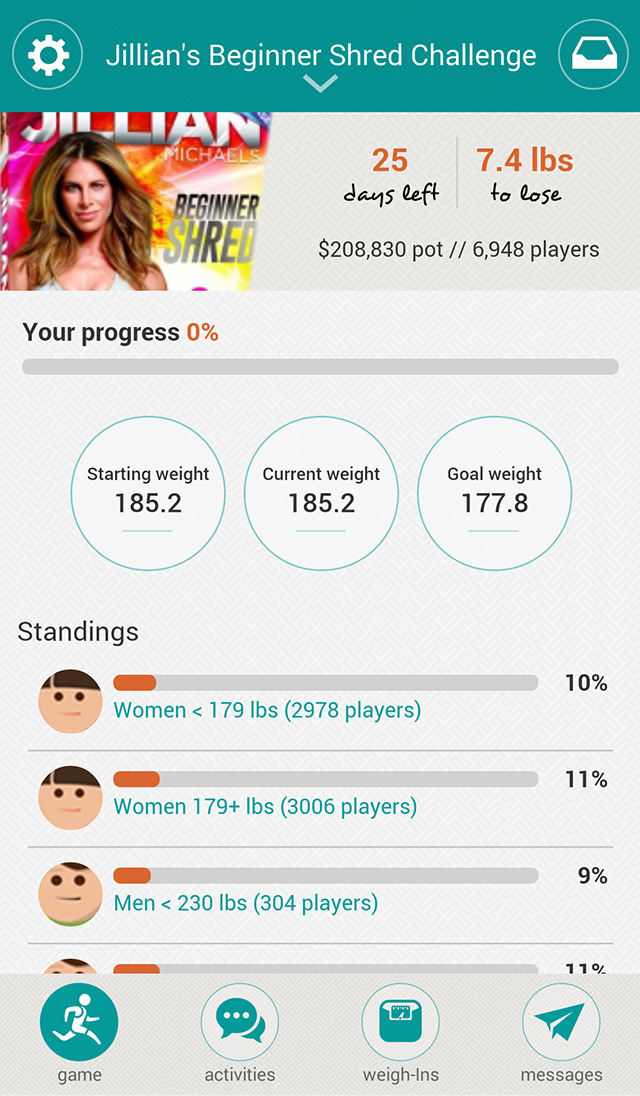Tap the Starting weight circle
This screenshot has height=1096, width=640.
coord(148,494)
